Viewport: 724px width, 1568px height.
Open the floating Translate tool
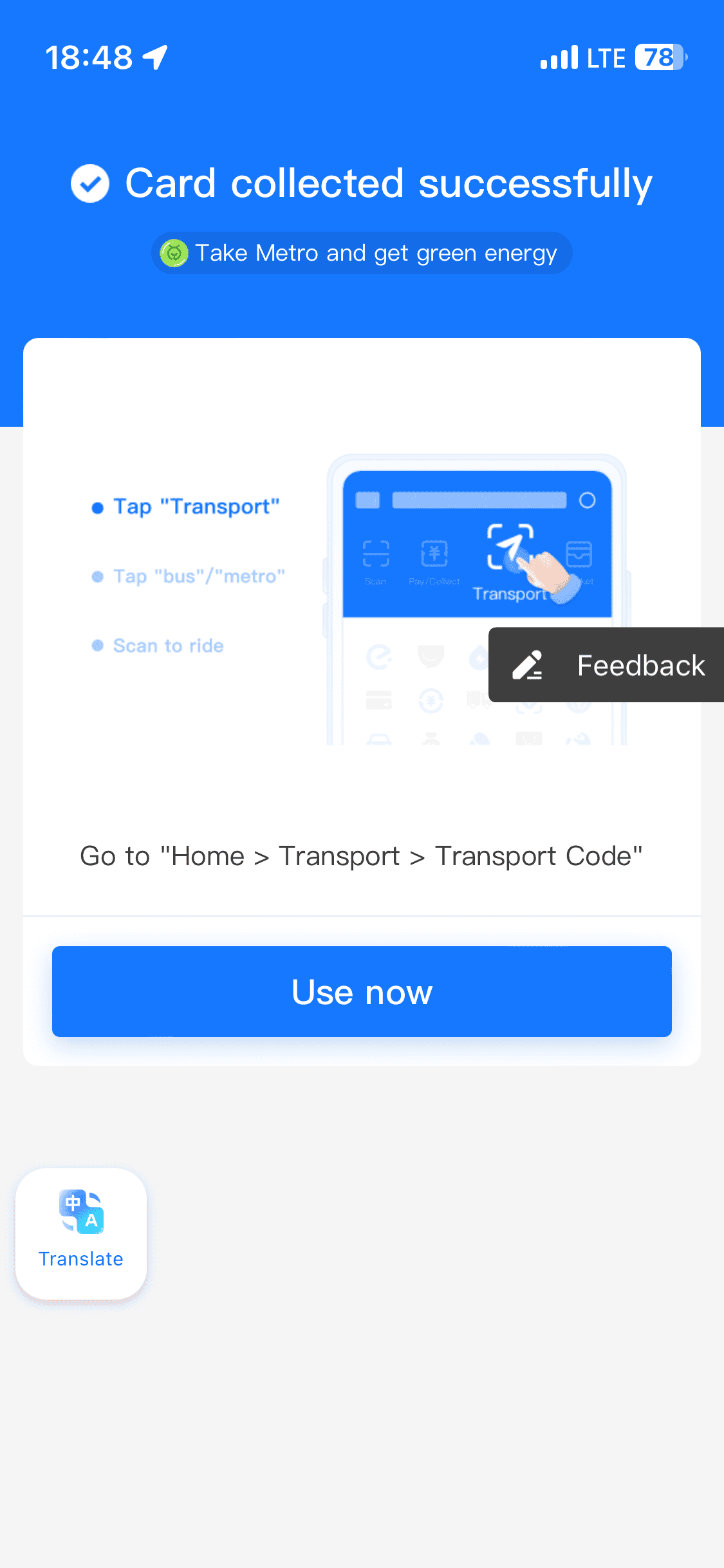(81, 1233)
